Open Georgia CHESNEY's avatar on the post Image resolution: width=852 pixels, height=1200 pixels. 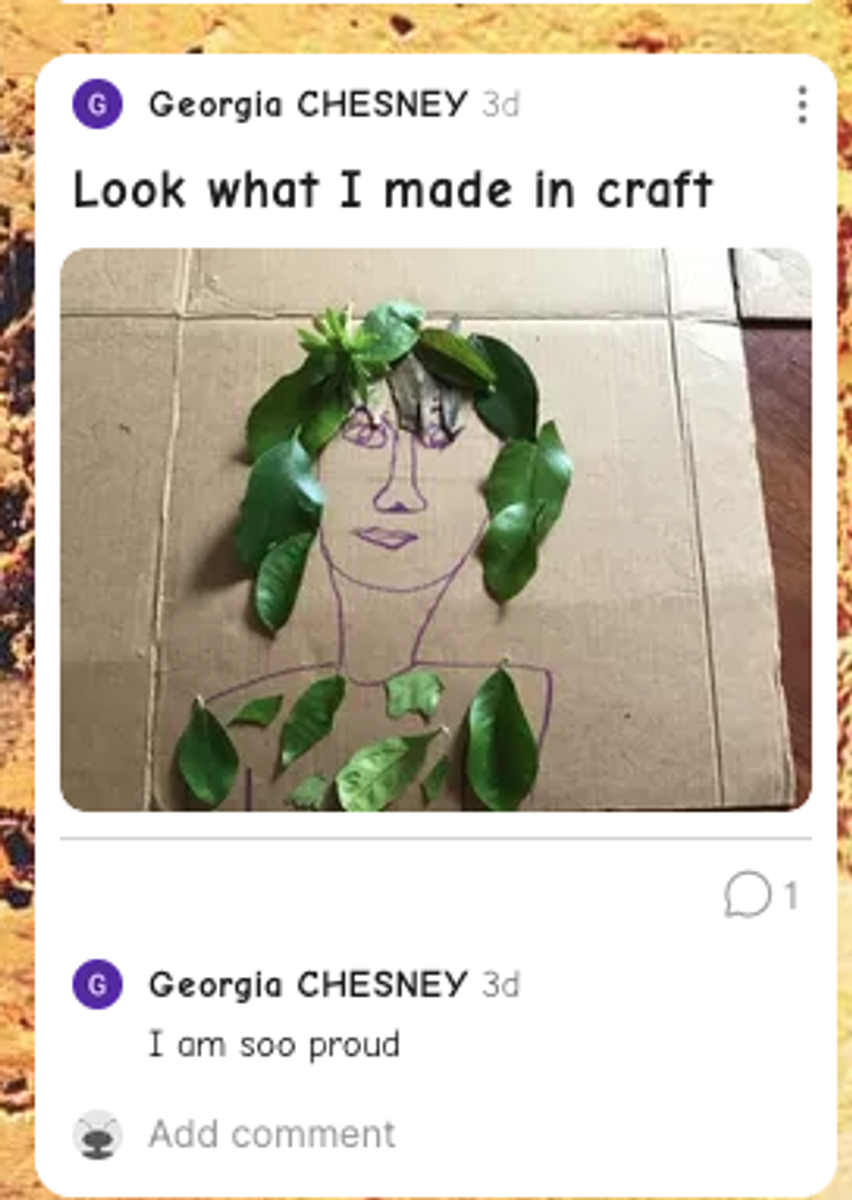pos(97,105)
